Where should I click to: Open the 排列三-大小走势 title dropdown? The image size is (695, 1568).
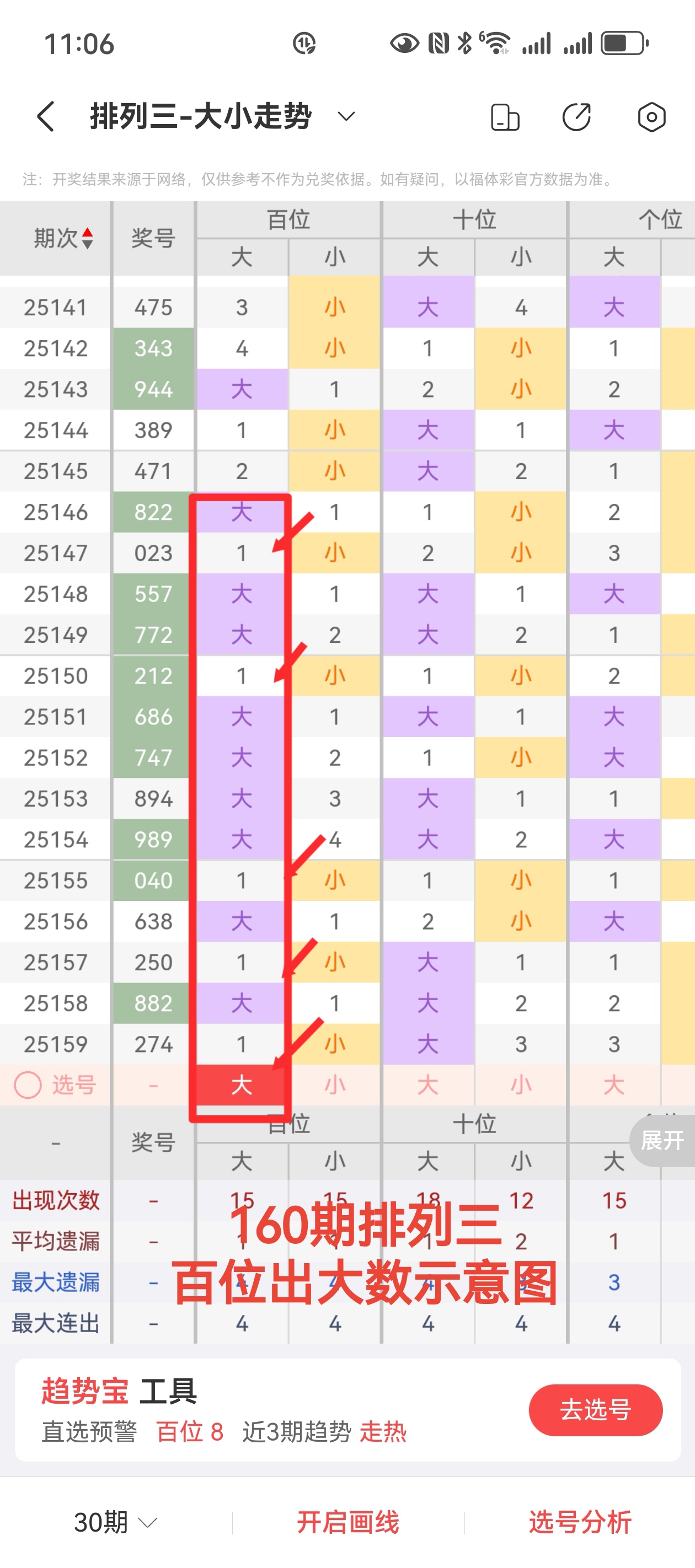tap(346, 116)
